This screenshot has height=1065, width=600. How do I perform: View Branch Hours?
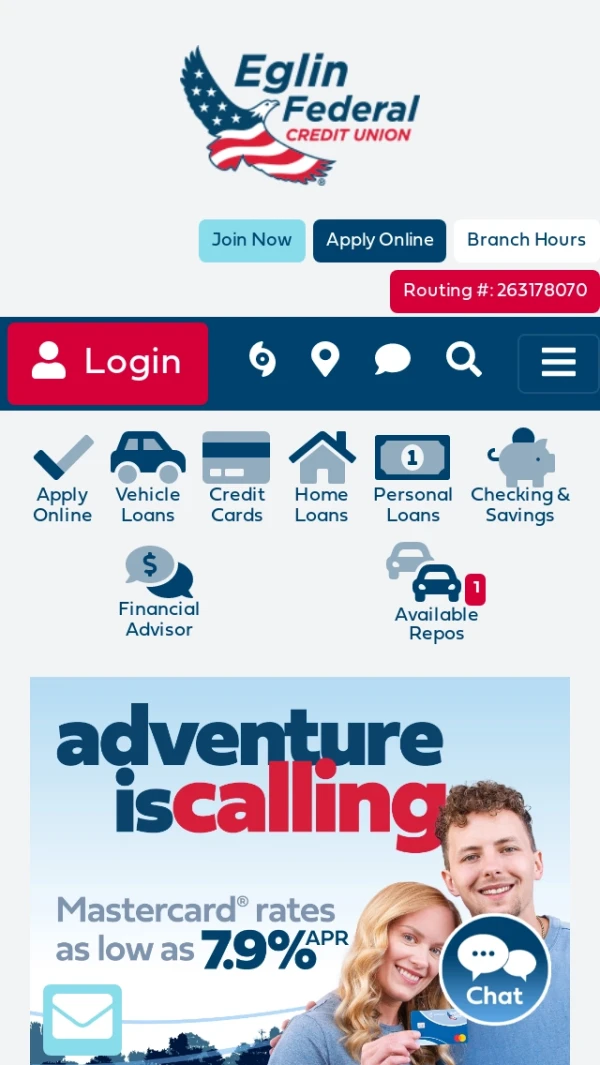click(x=526, y=241)
